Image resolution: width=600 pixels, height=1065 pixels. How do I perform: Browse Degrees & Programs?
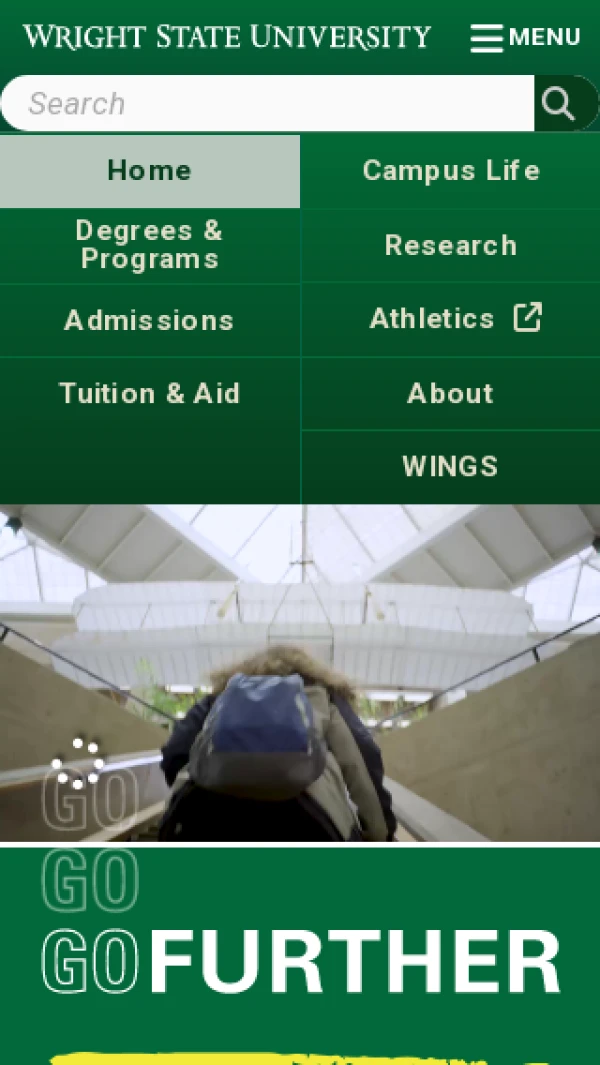tap(149, 245)
